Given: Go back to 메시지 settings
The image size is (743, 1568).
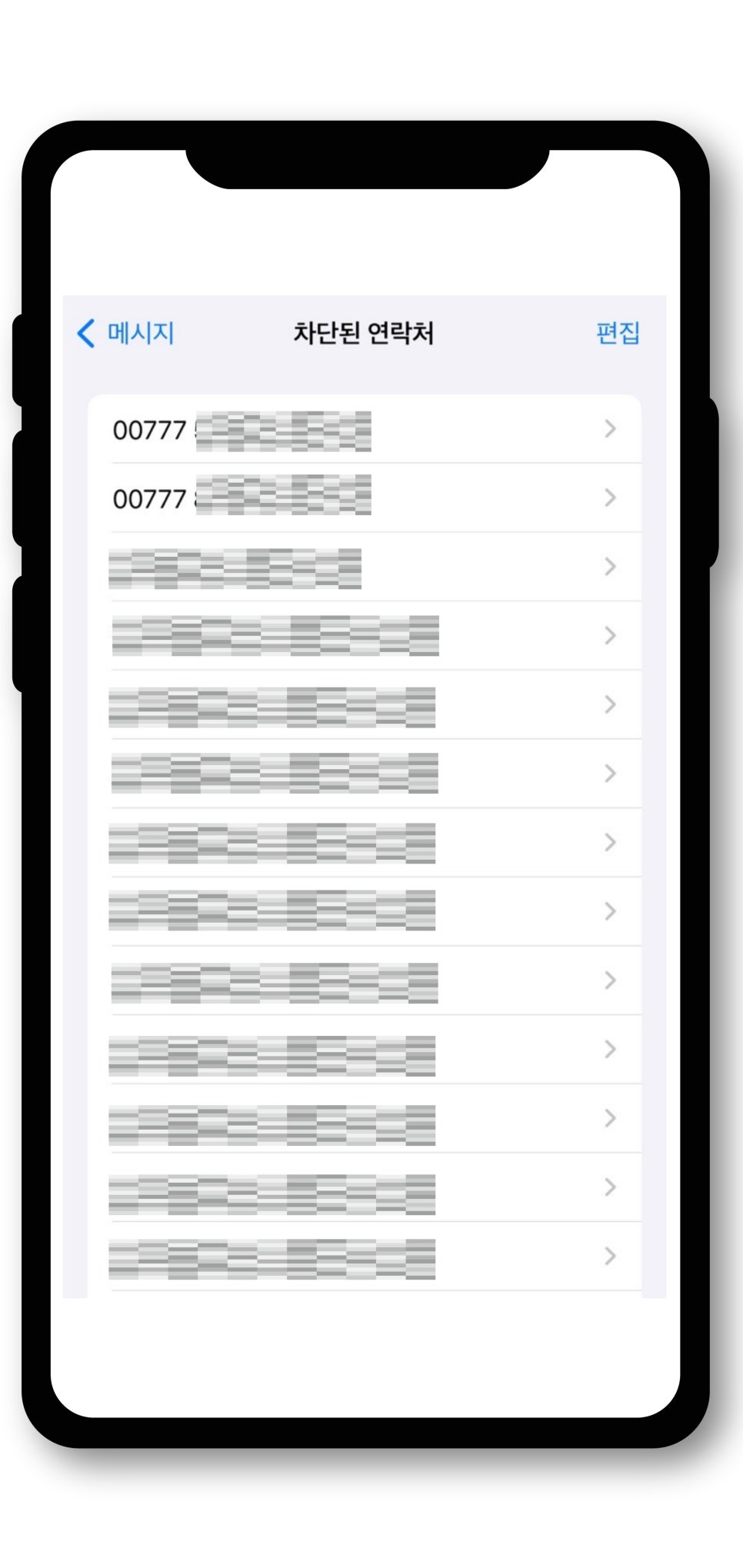Looking at the screenshot, I should (x=126, y=334).
